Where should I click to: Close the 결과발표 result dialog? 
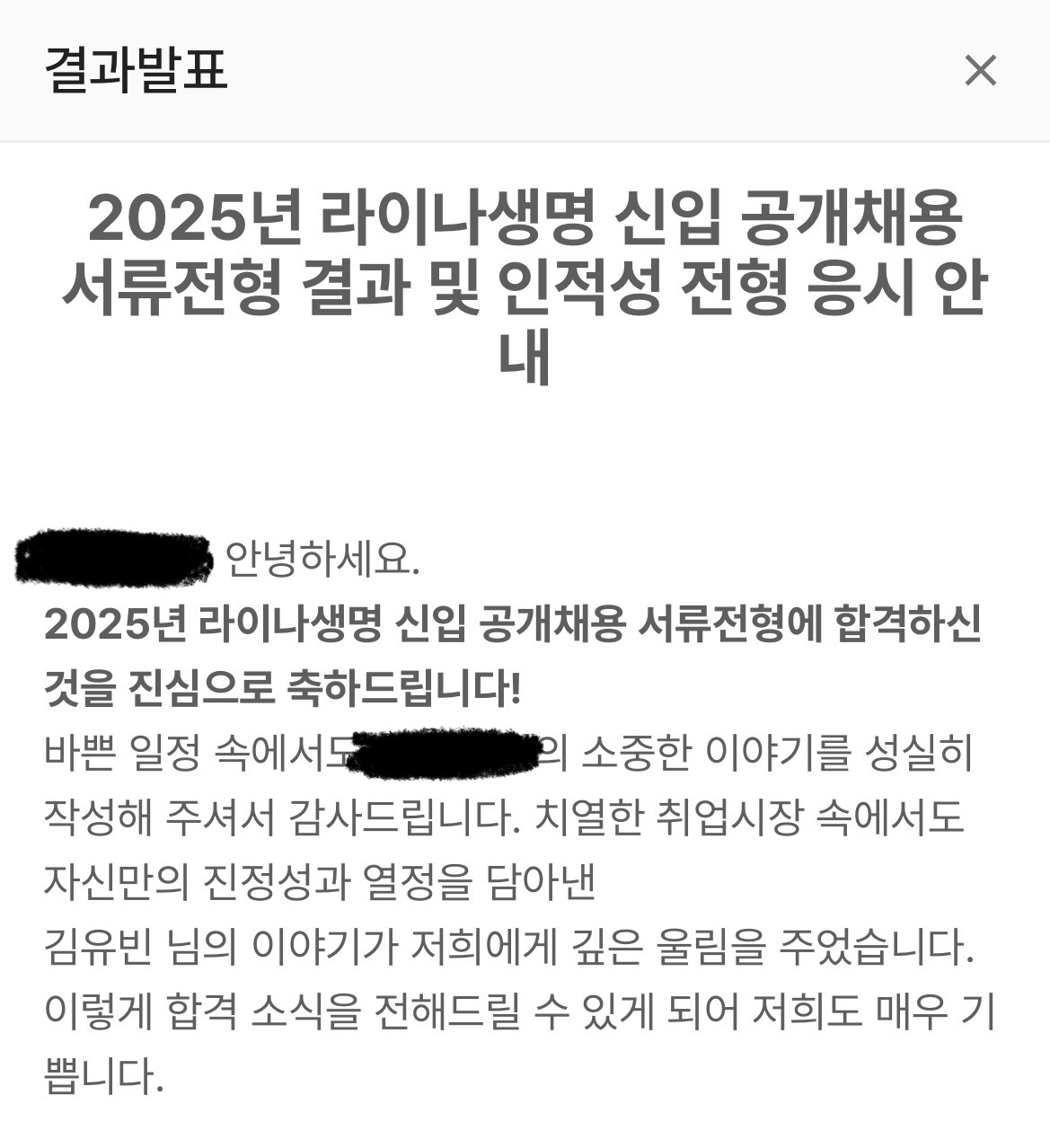tap(980, 70)
